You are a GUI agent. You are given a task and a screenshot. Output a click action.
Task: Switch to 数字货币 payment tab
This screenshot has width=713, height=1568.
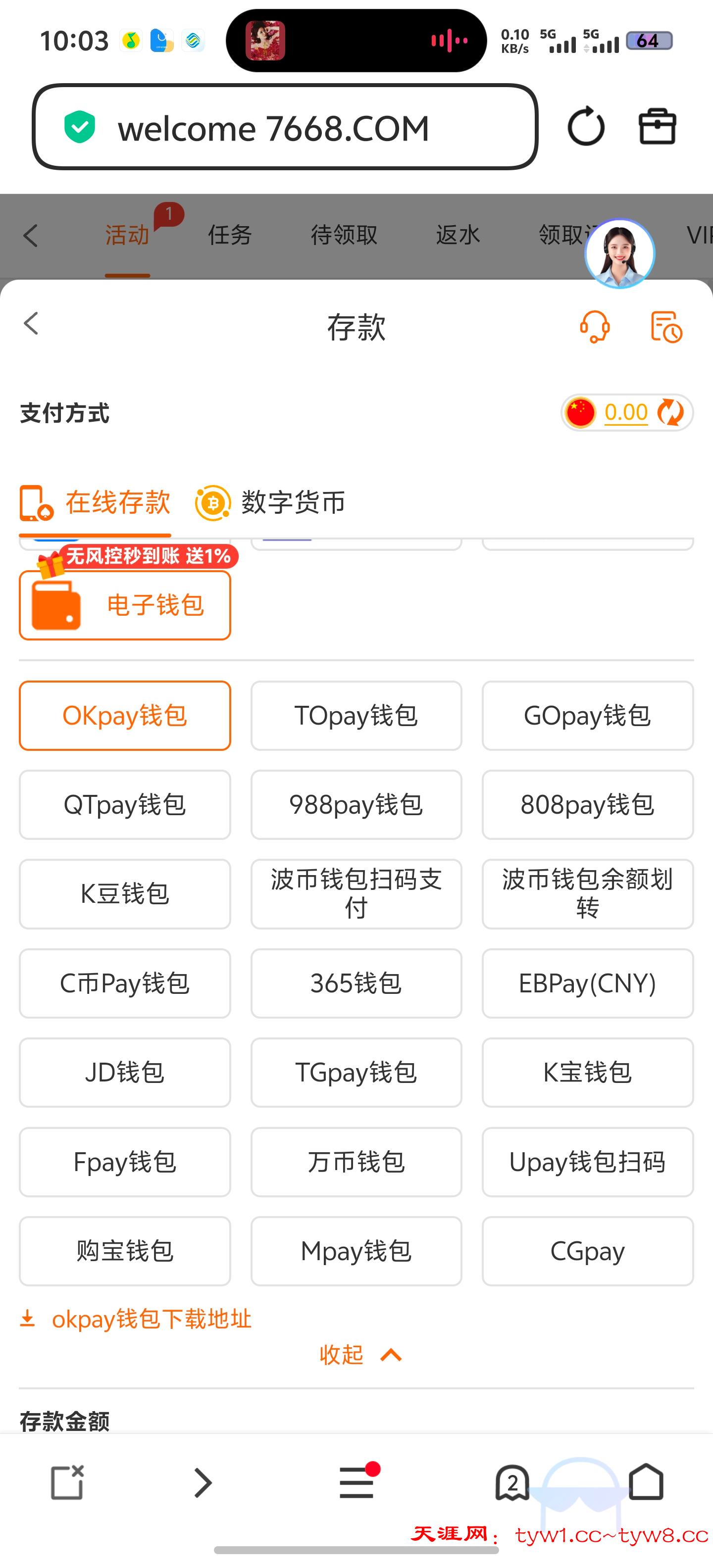coord(270,503)
